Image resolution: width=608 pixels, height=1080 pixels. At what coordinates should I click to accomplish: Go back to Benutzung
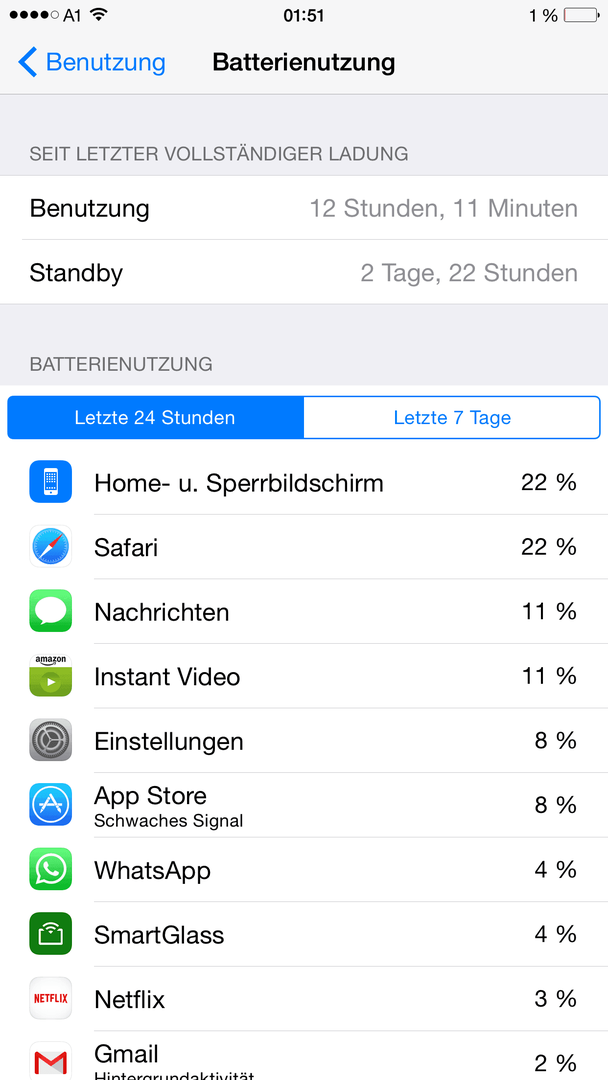pos(92,62)
